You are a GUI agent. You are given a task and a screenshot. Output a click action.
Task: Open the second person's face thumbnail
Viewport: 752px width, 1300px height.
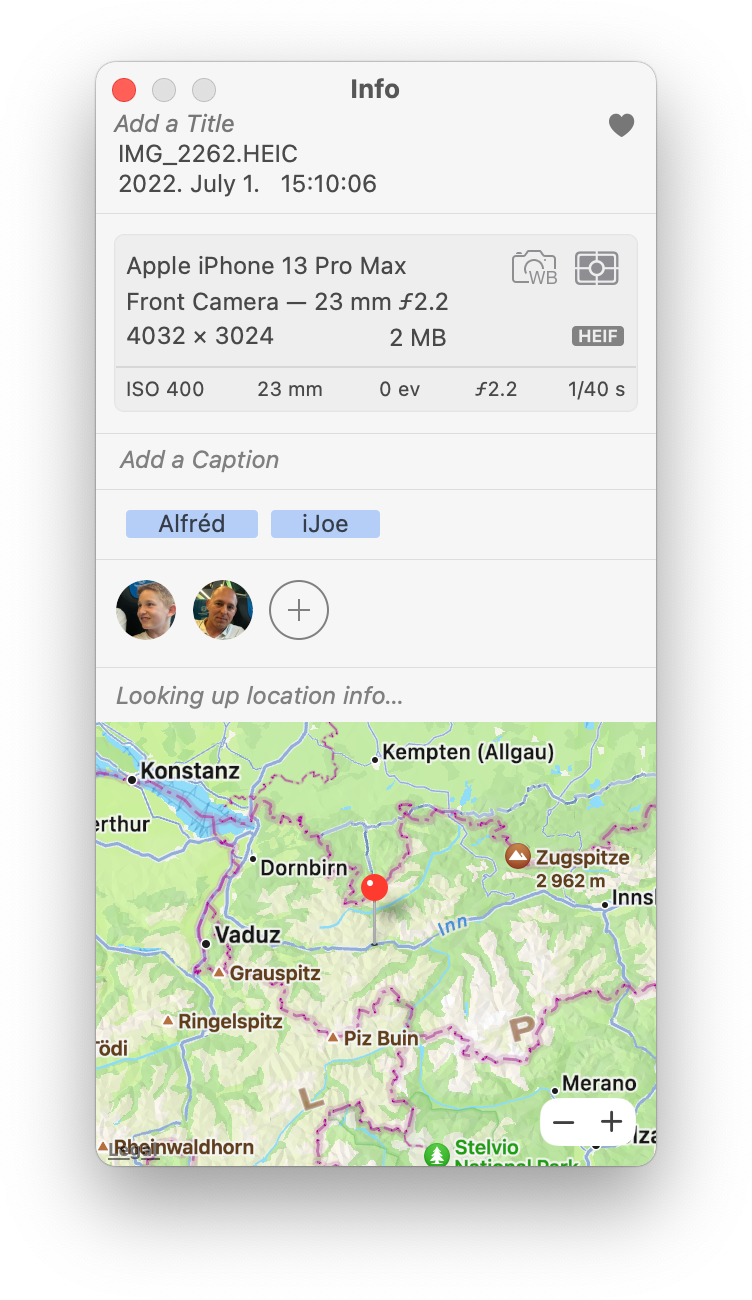click(223, 610)
